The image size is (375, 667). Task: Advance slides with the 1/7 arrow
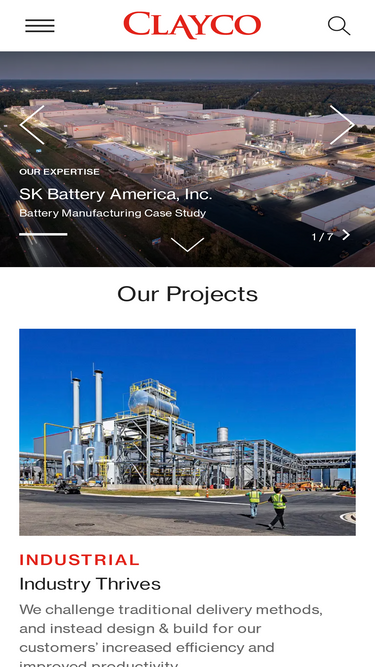tap(347, 235)
